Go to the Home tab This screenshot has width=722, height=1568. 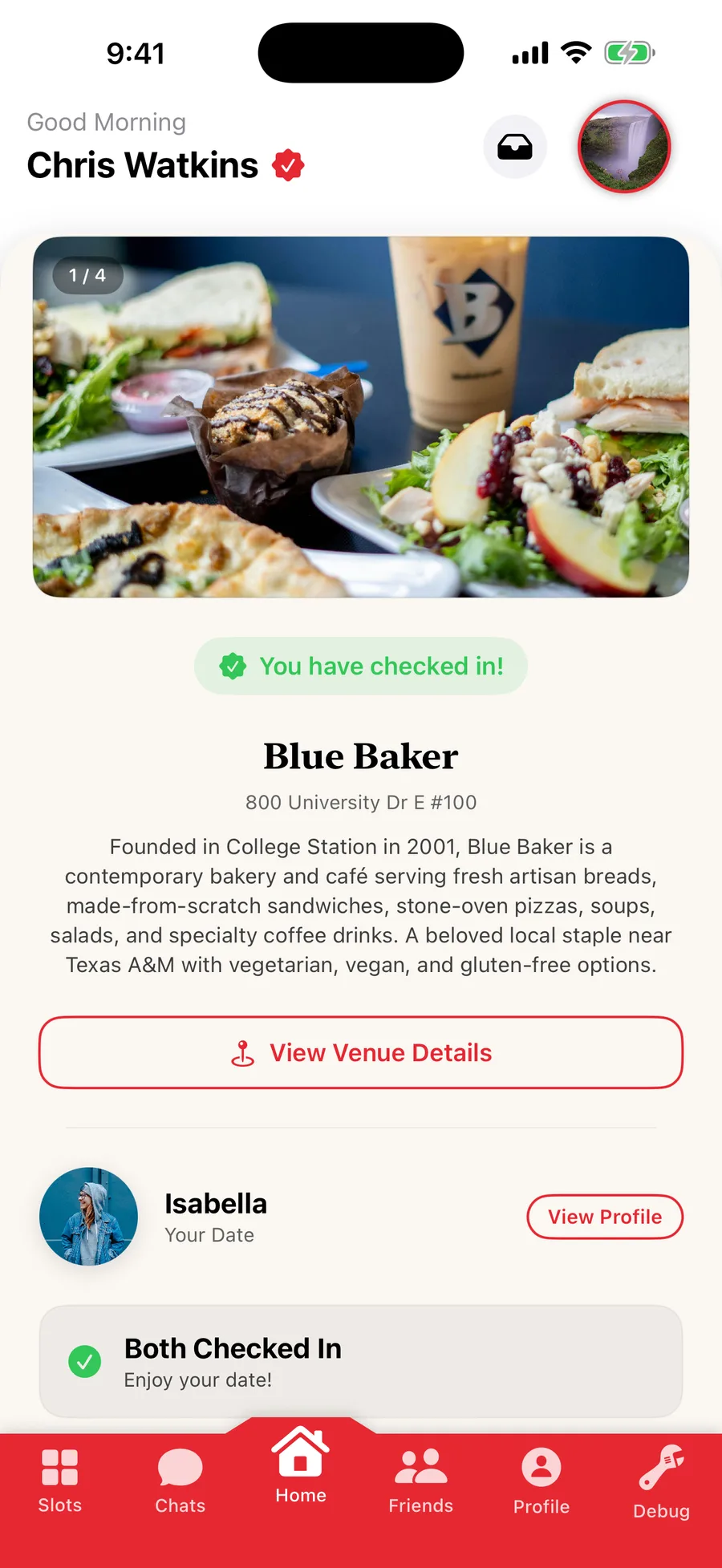point(301,1466)
